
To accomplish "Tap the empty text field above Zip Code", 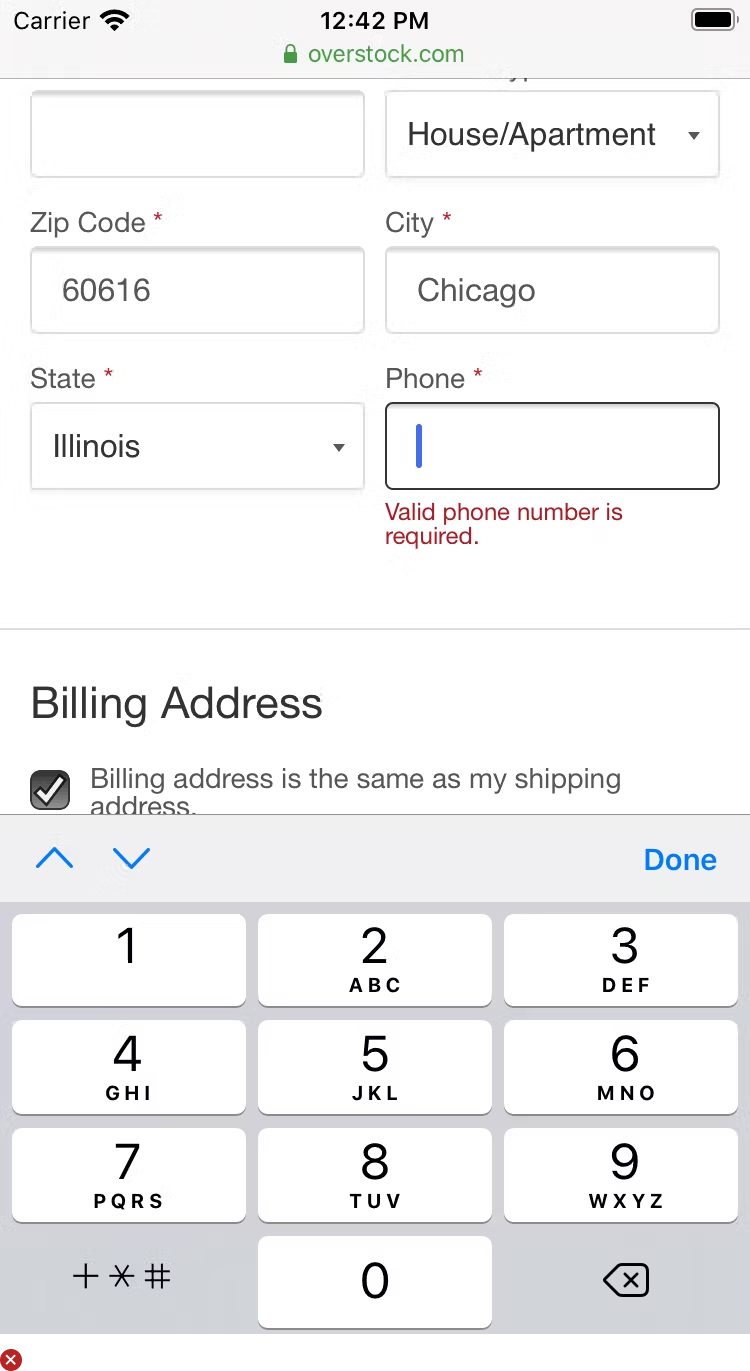I will pyautogui.click(x=197, y=134).
